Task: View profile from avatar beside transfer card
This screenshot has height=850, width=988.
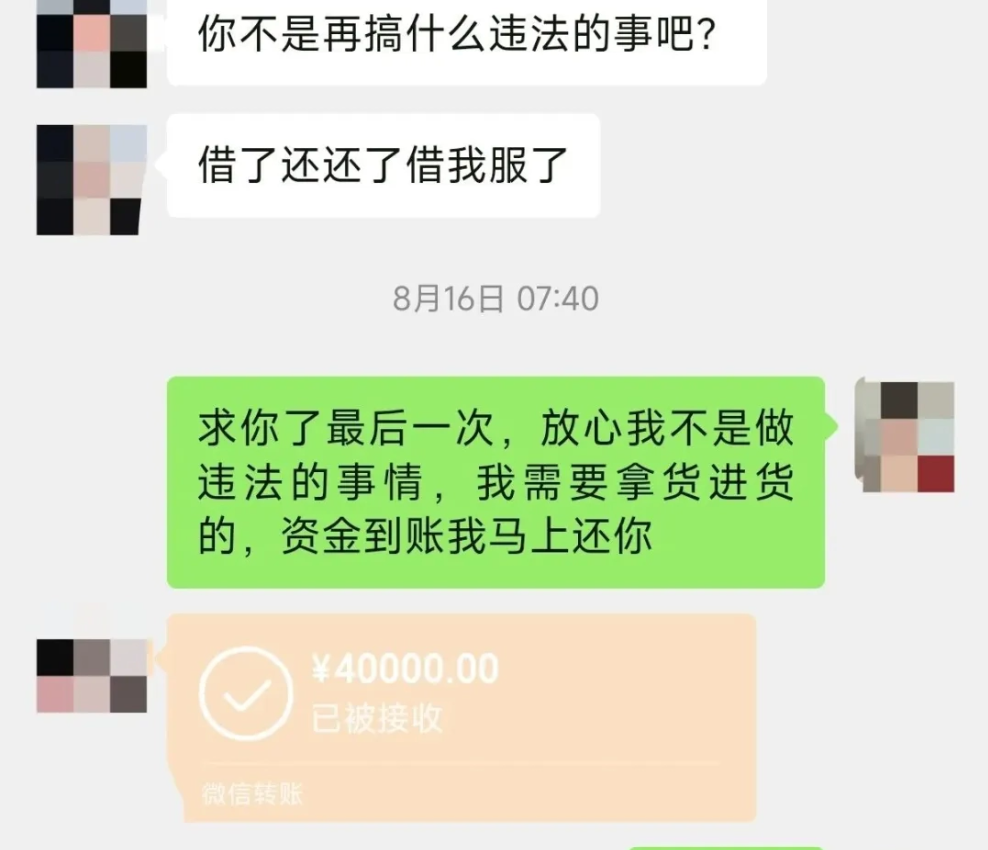Action: 92,675
